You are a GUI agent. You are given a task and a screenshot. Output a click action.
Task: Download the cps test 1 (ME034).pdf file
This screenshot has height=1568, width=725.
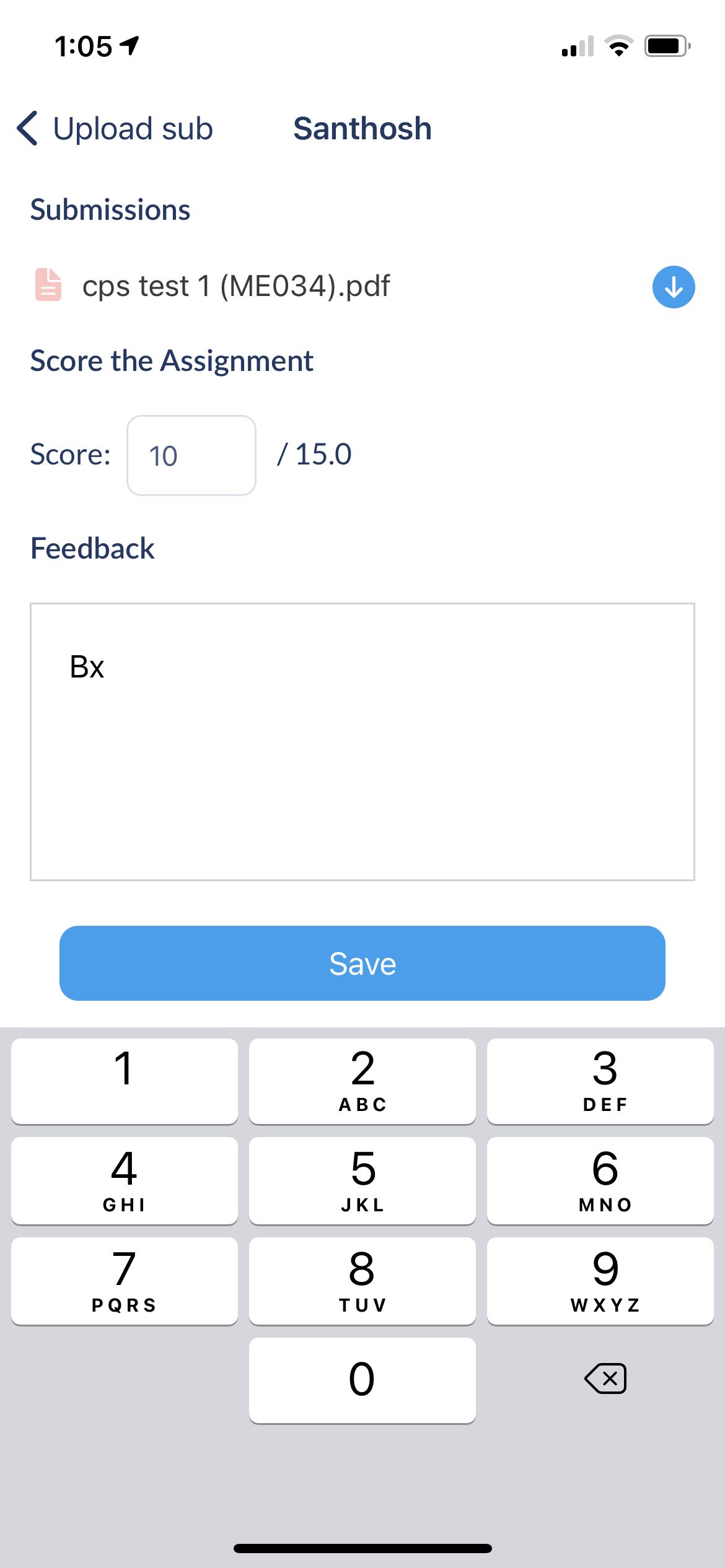pos(674,287)
